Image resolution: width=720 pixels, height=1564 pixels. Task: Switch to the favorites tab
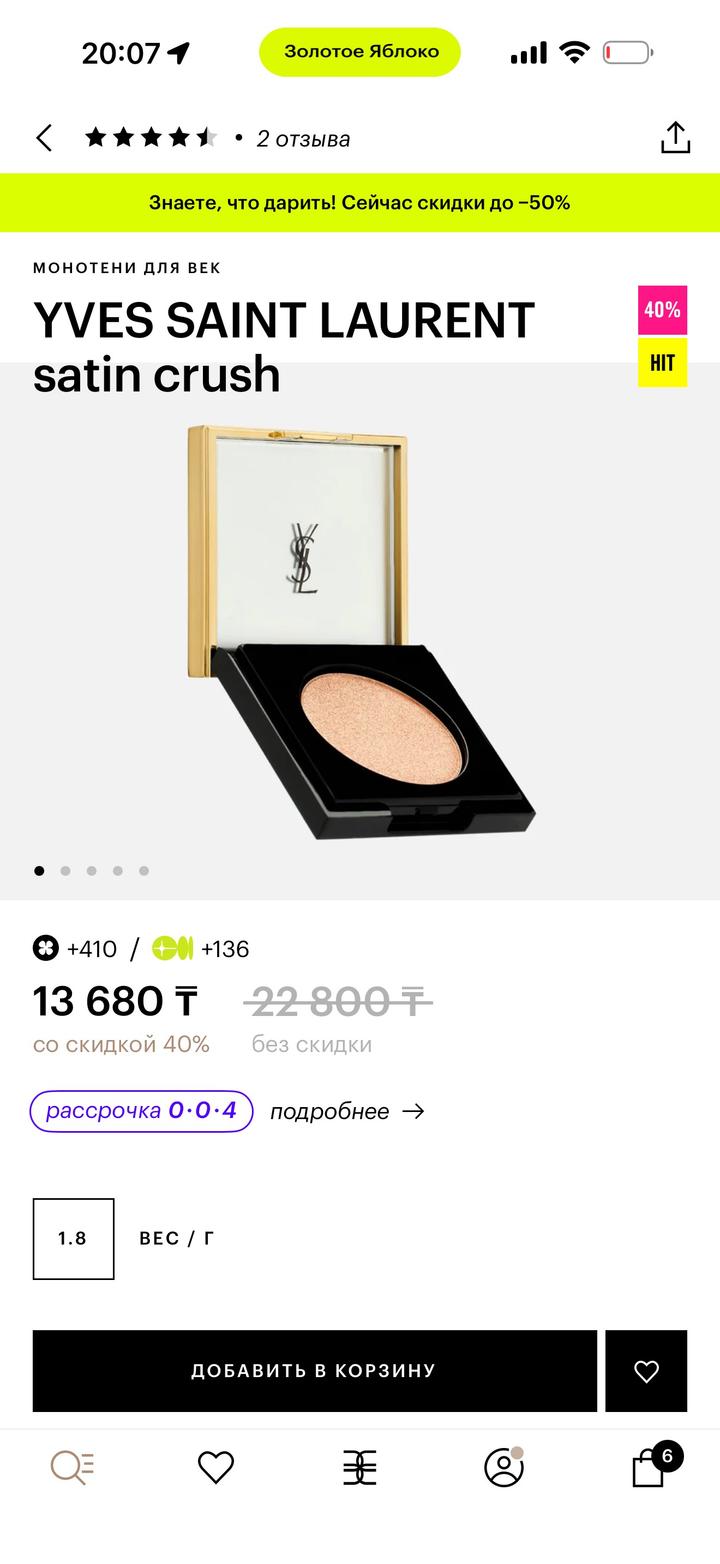215,1467
